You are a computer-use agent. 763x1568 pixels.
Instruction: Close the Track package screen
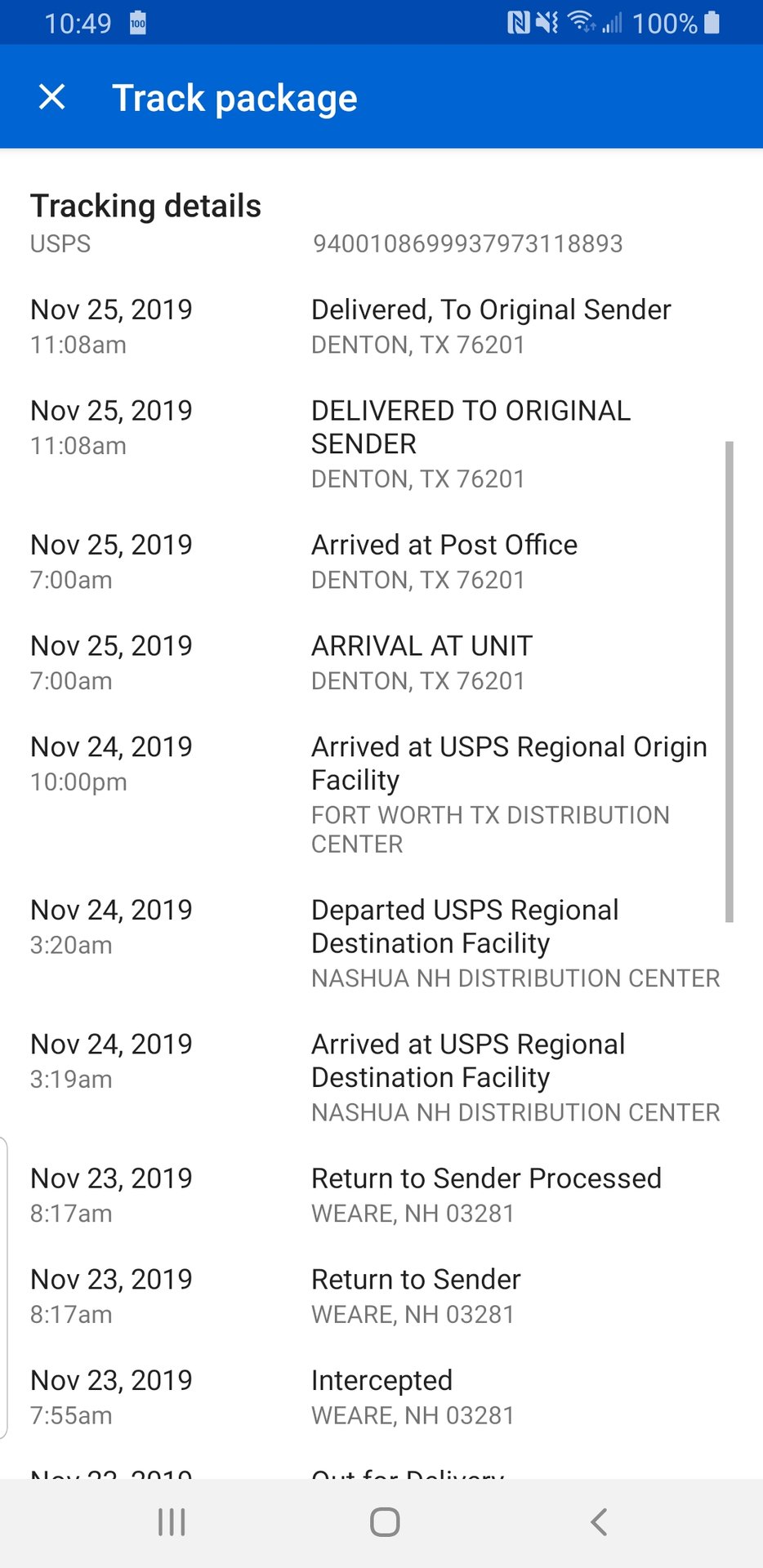pyautogui.click(x=52, y=97)
